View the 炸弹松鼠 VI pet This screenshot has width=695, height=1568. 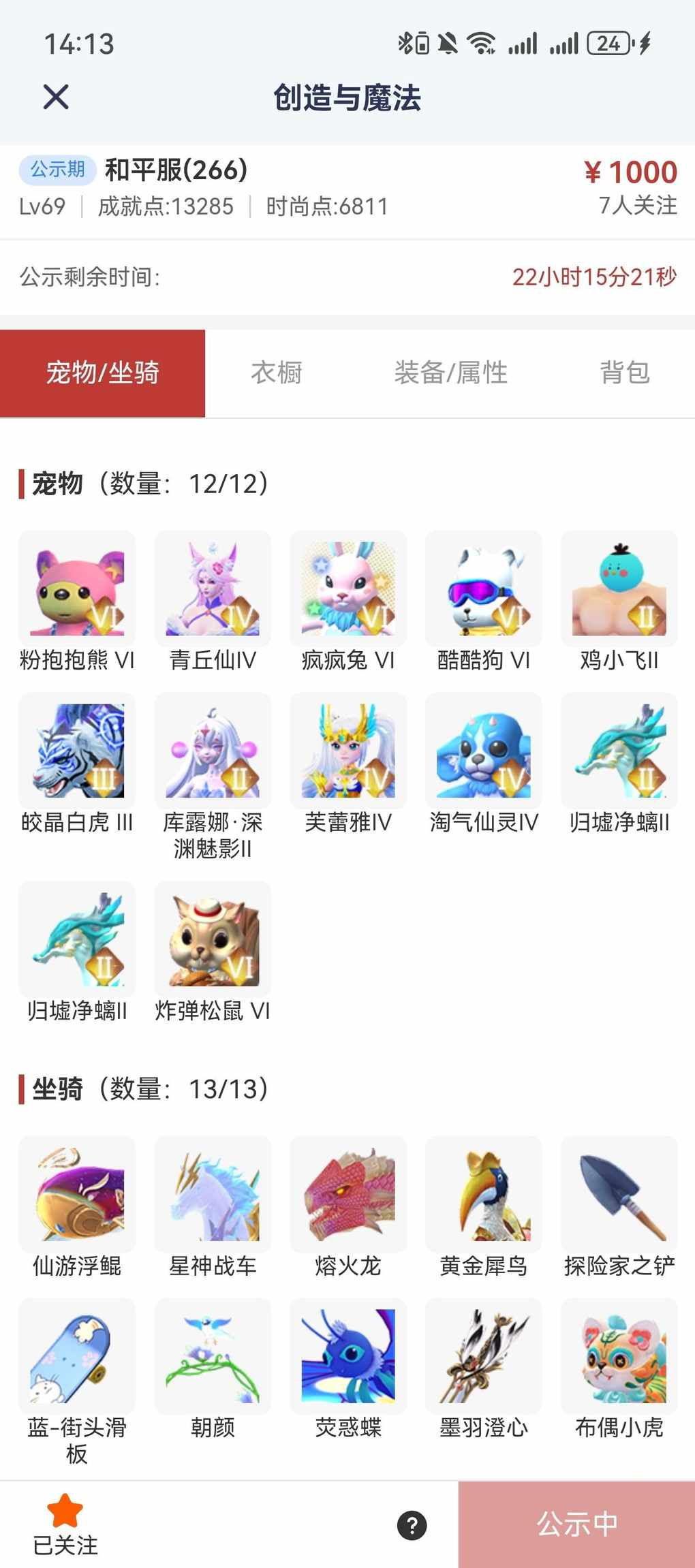[x=213, y=939]
